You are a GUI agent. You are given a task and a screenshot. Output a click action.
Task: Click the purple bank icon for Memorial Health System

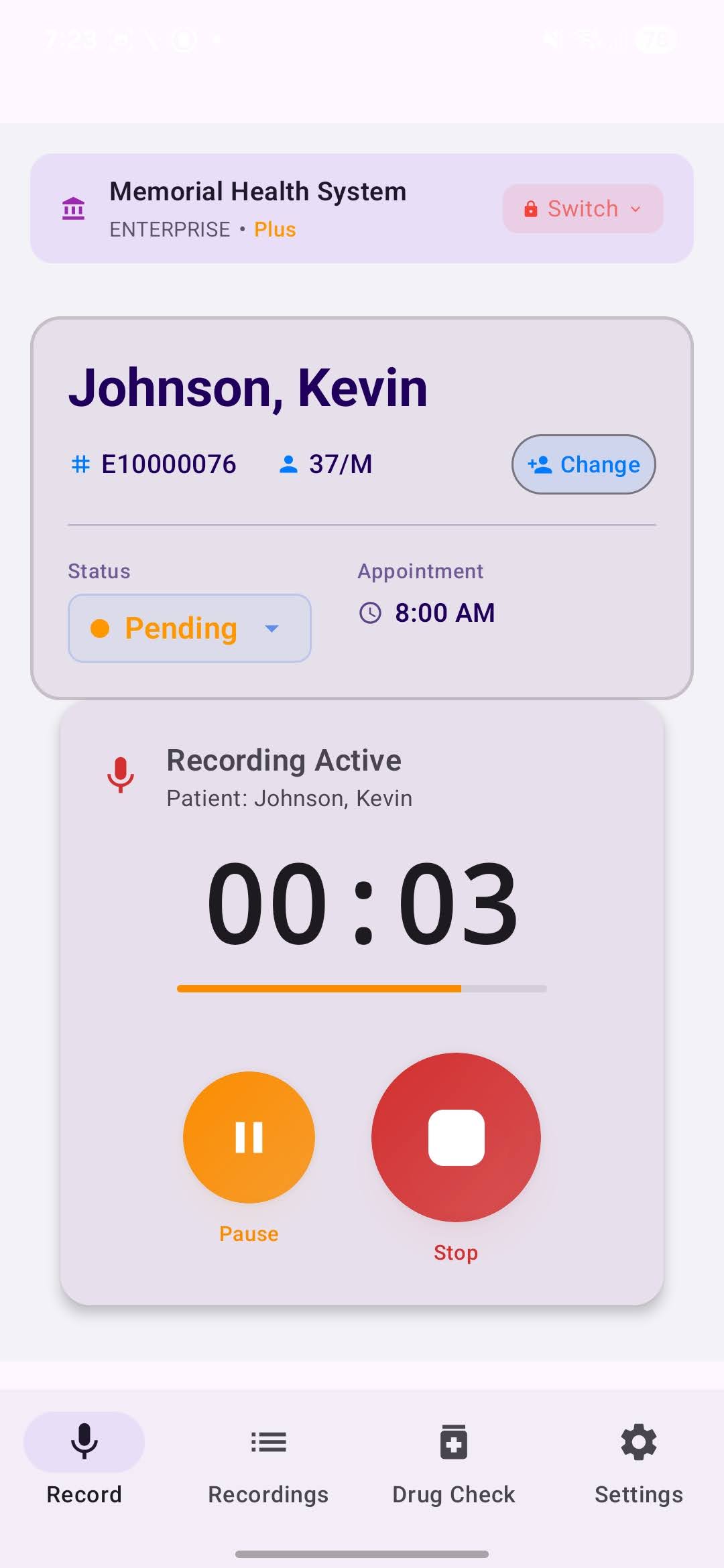tap(74, 208)
